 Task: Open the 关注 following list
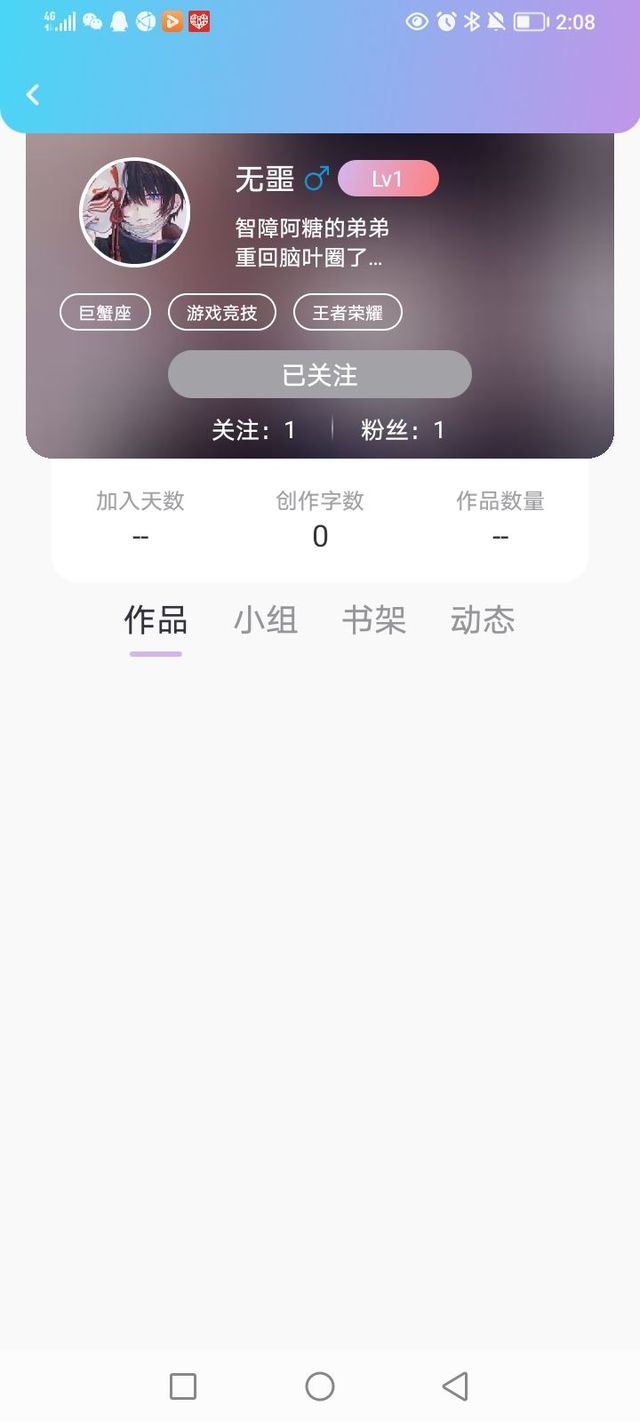(254, 431)
